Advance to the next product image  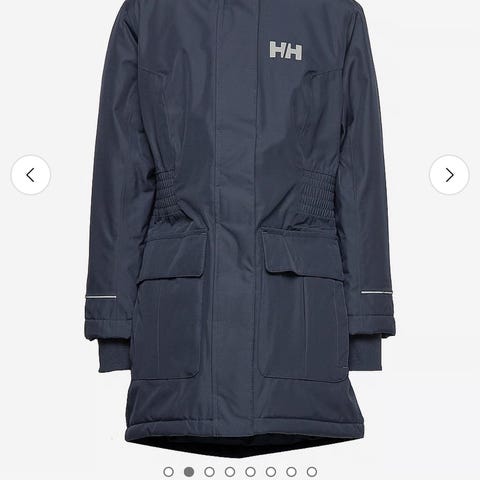(449, 175)
